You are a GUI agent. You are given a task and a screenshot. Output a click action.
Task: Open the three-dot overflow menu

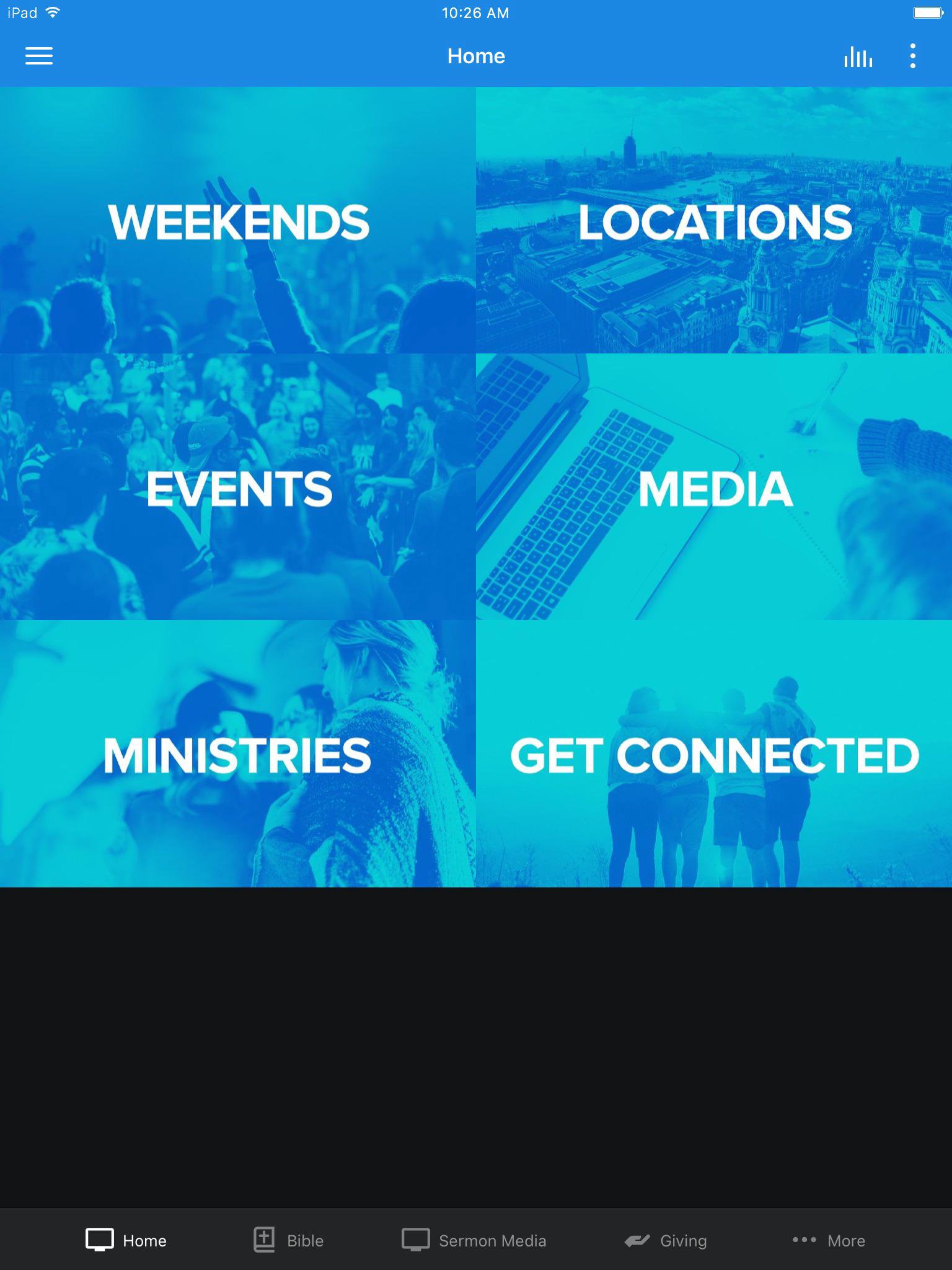(x=912, y=56)
